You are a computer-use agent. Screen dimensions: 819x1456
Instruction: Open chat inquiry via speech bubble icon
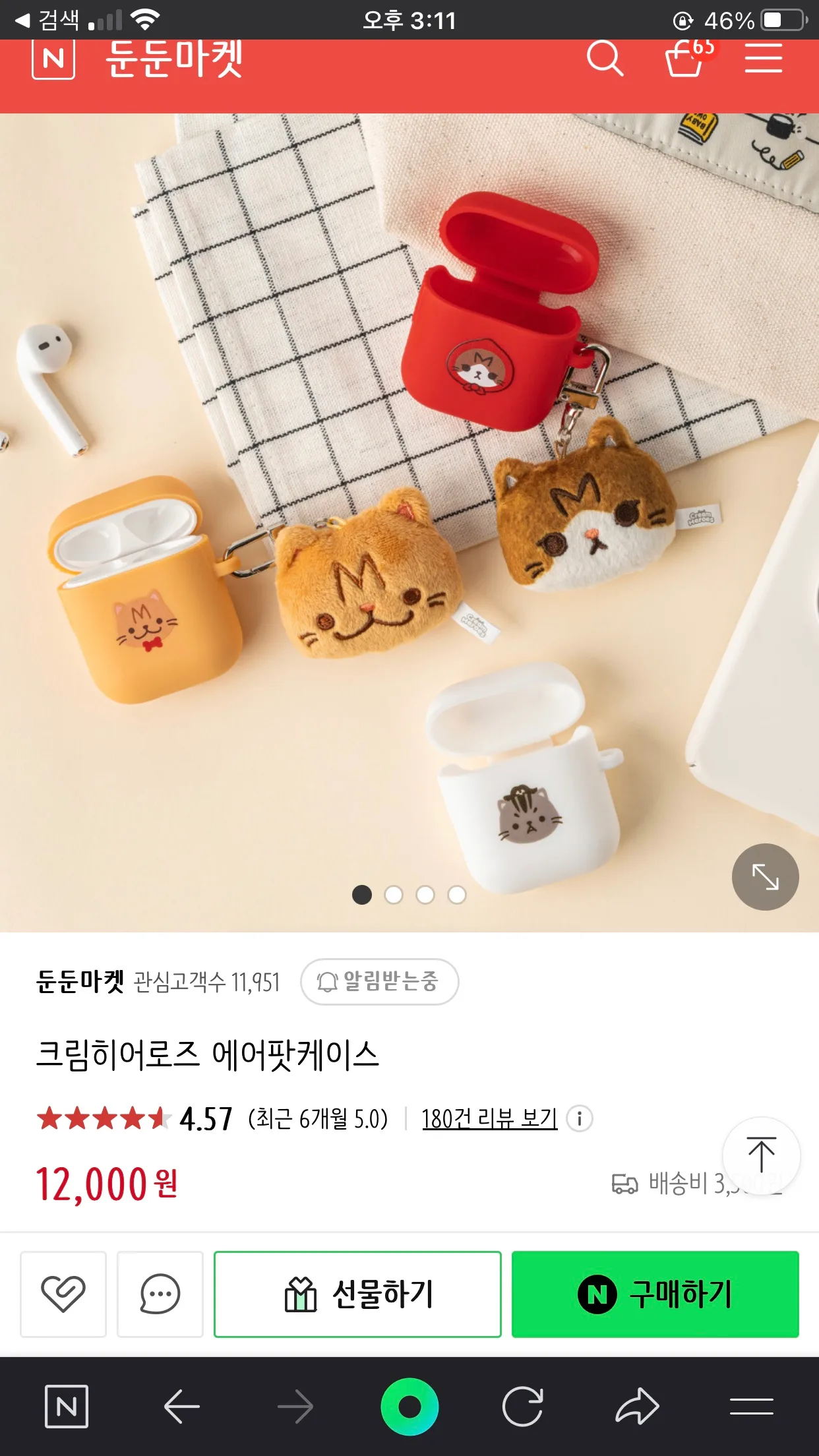[x=161, y=1293]
